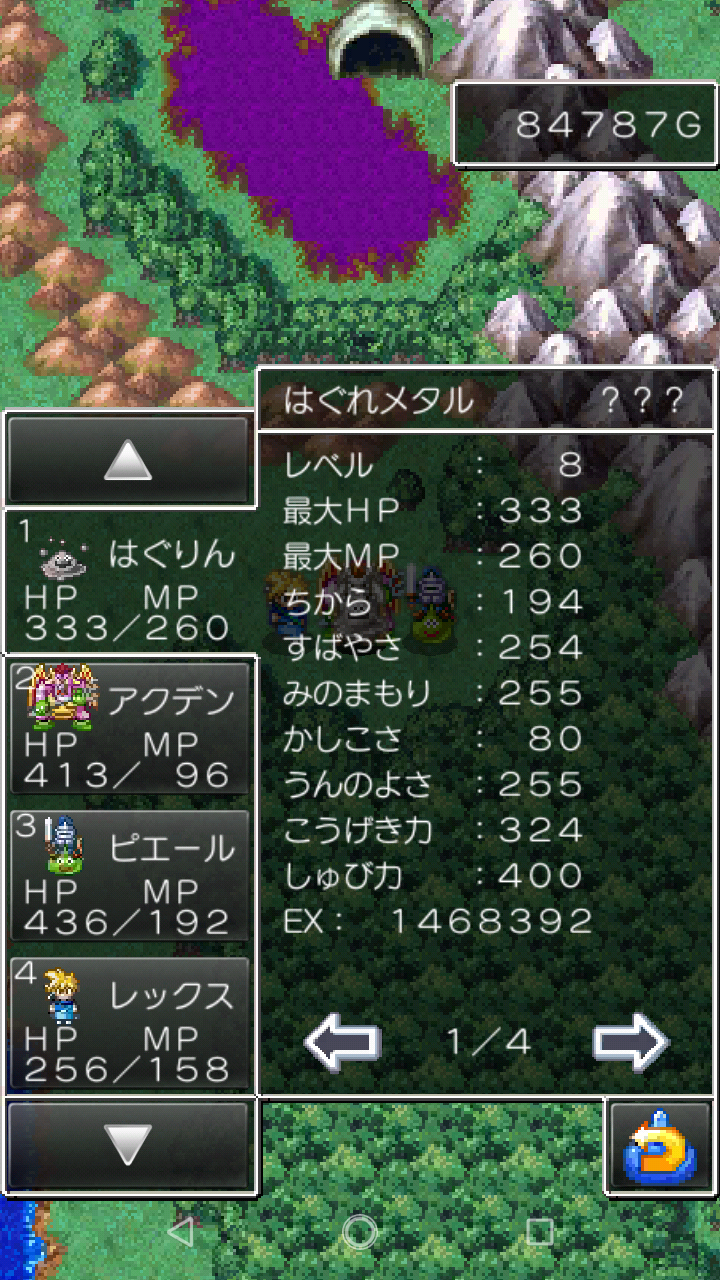This screenshot has height=1280, width=720.
Task: Tap the Android home button
Action: pyautogui.click(x=360, y=1231)
